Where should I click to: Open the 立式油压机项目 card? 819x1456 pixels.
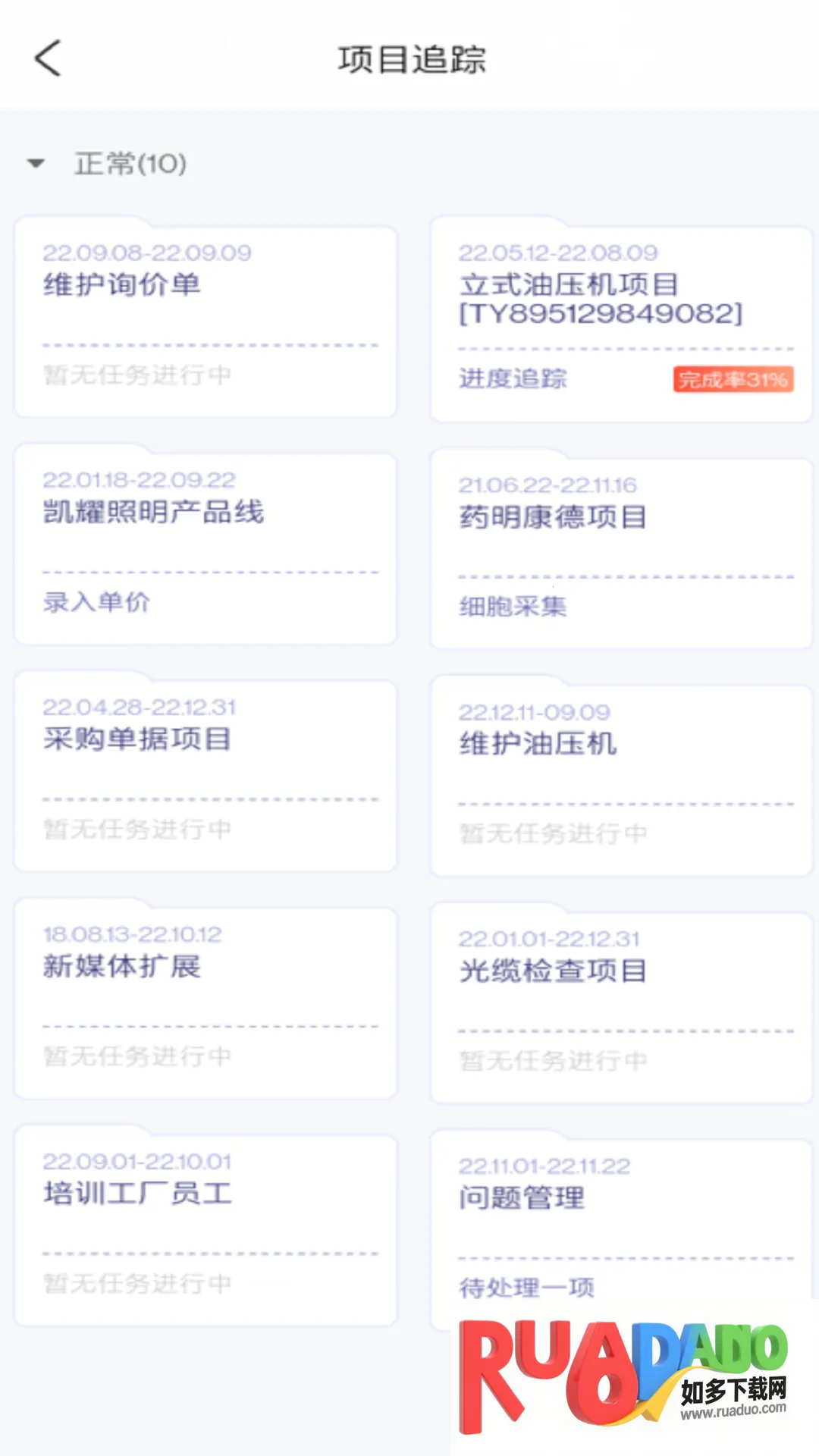pos(620,322)
